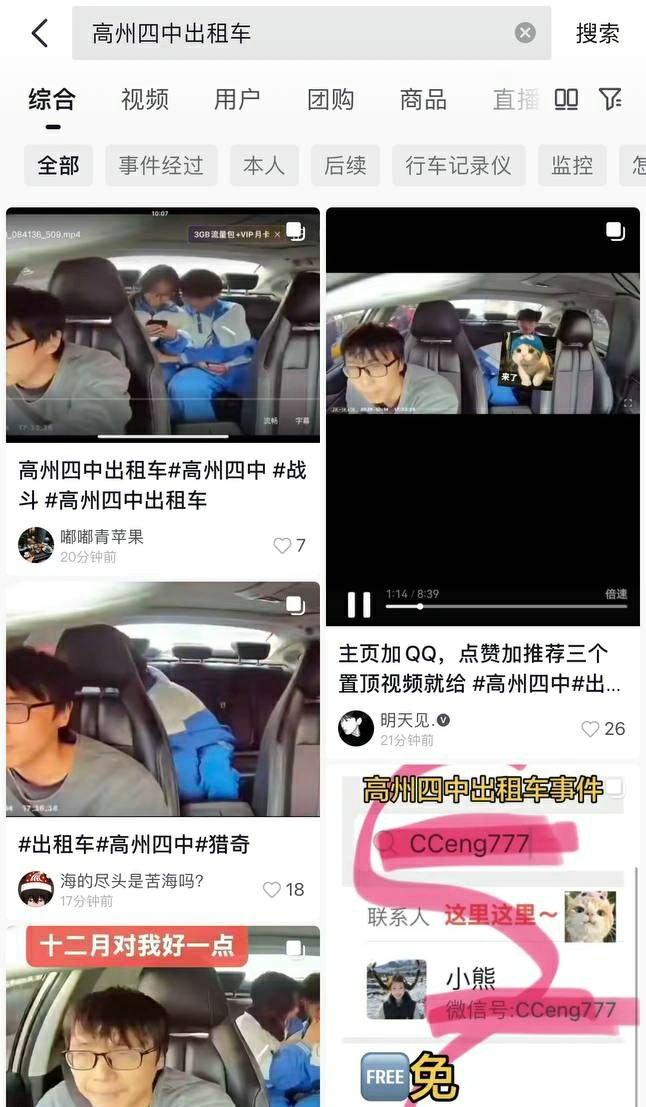Switch to the 直播 tab

tap(515, 99)
